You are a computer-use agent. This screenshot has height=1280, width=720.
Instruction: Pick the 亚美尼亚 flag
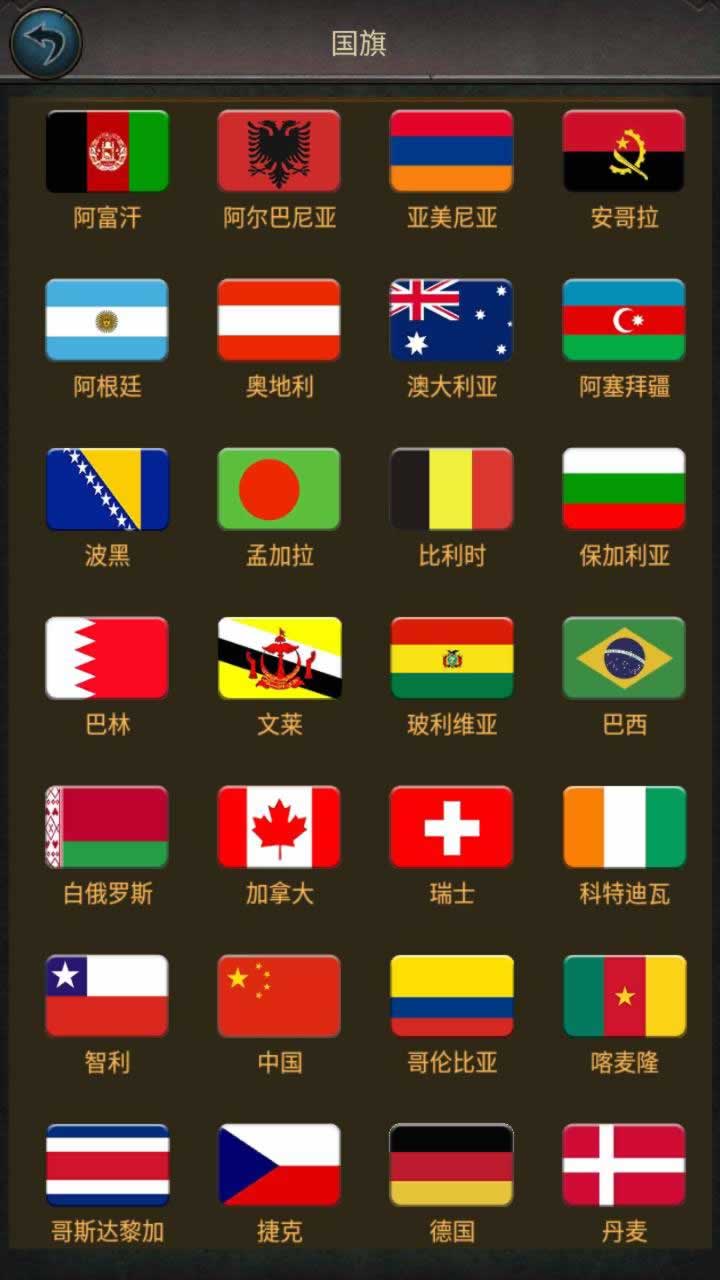click(452, 151)
